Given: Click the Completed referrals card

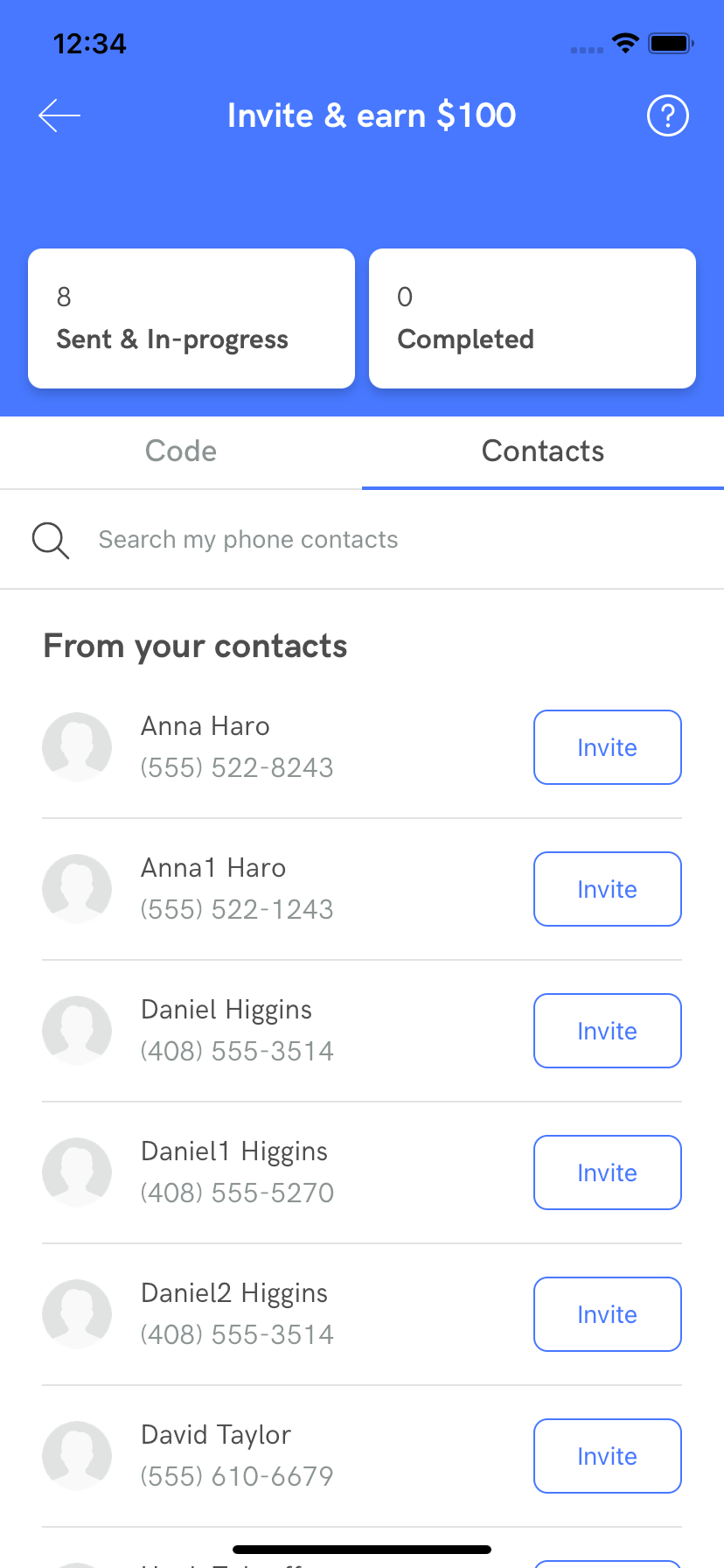Looking at the screenshot, I should tap(532, 318).
